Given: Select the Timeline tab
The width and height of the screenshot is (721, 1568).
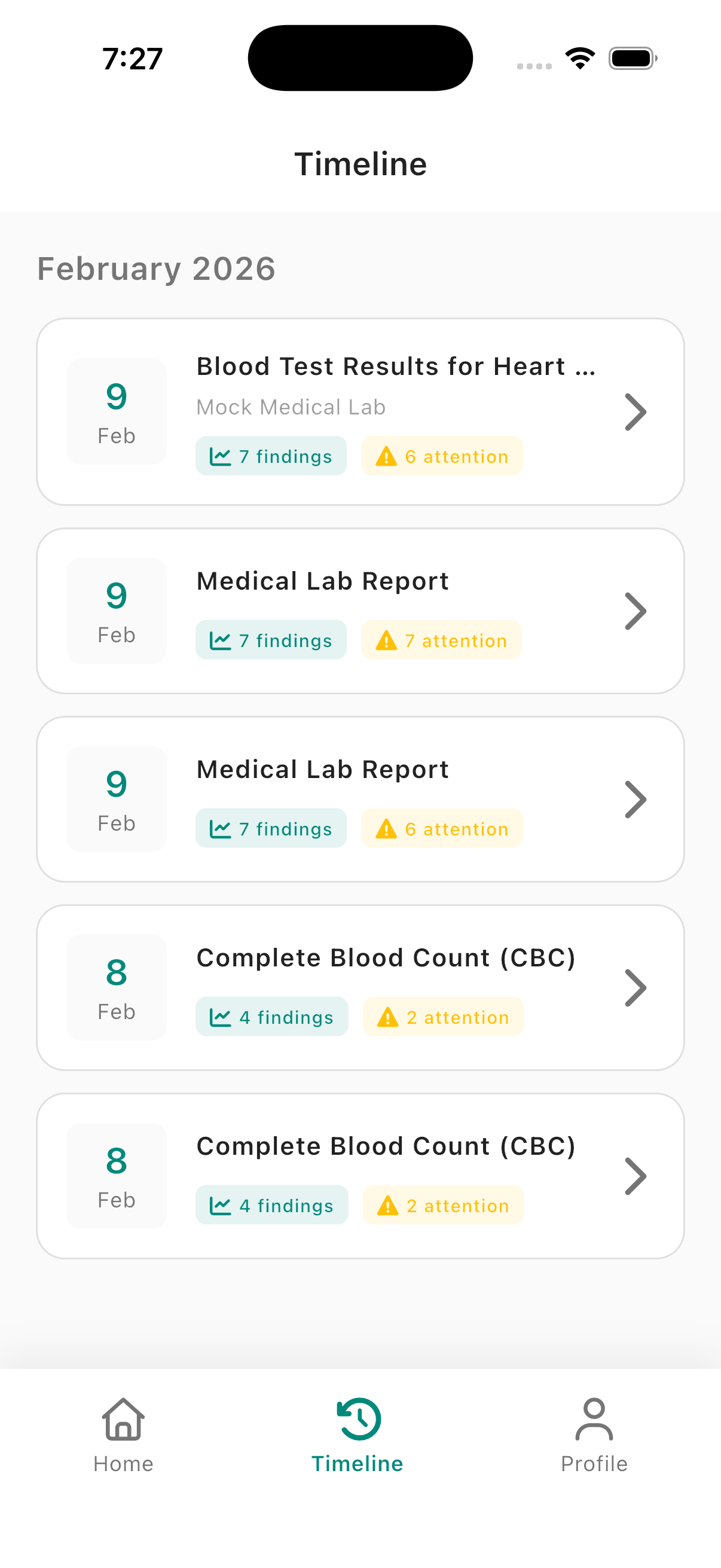Looking at the screenshot, I should [x=358, y=1435].
